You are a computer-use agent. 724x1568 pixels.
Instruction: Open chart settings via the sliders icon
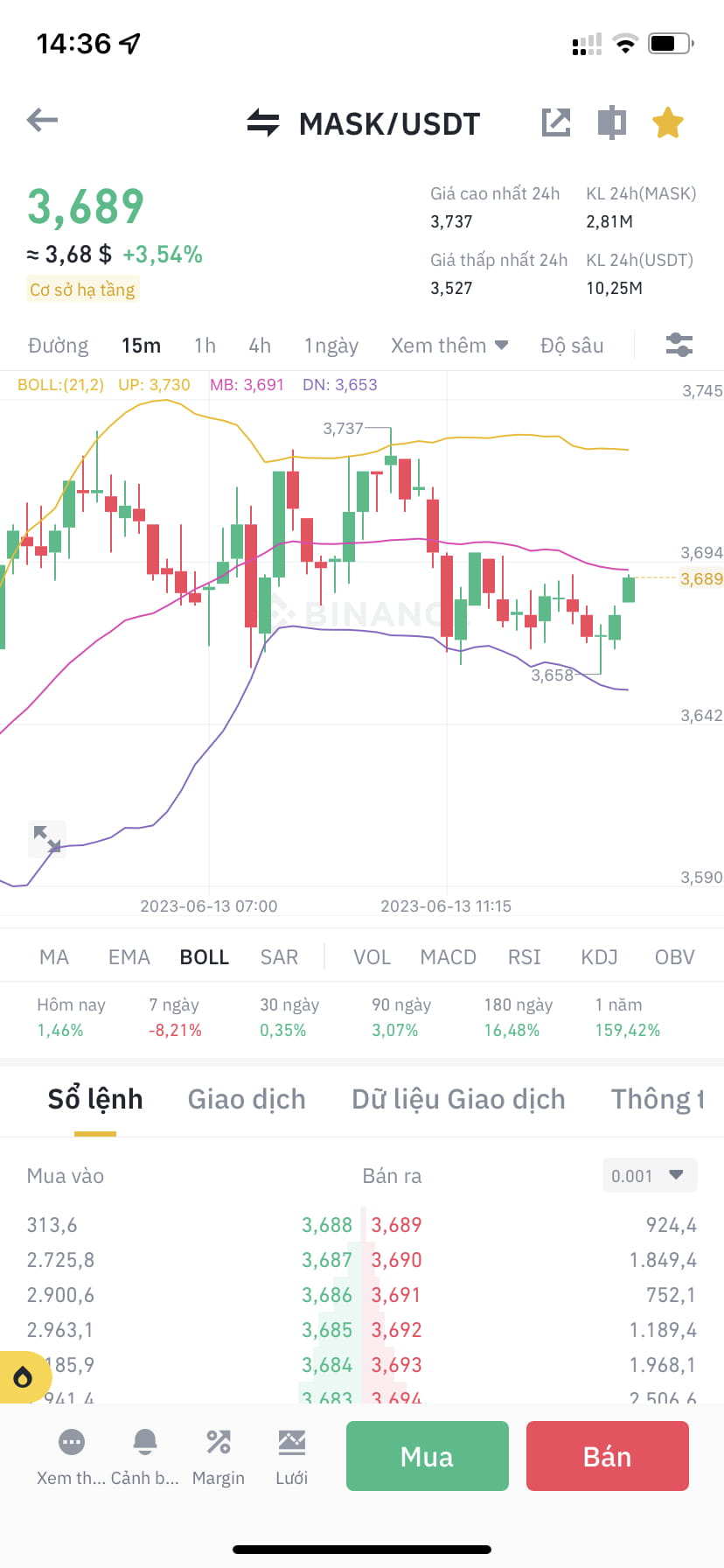click(679, 345)
